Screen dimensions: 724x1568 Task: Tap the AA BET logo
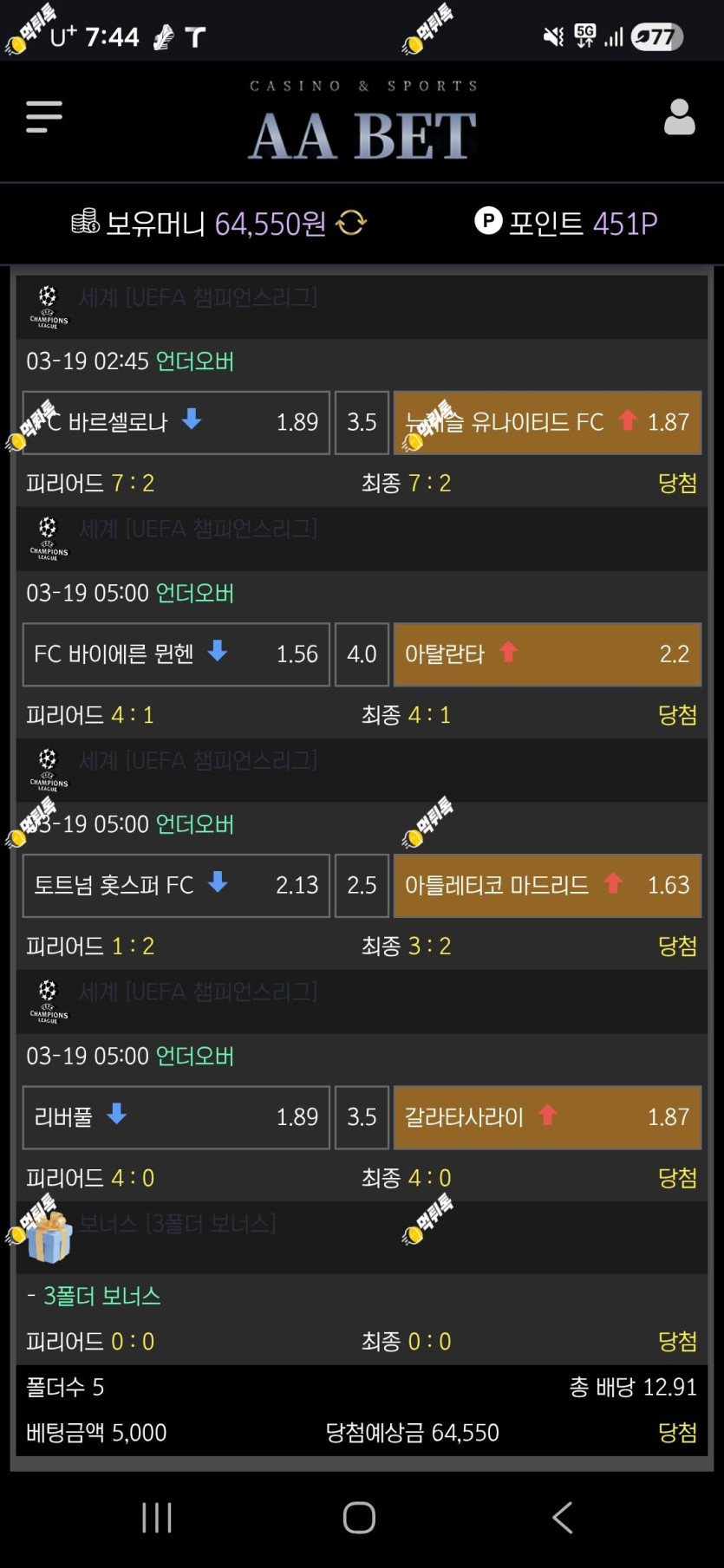point(362,122)
